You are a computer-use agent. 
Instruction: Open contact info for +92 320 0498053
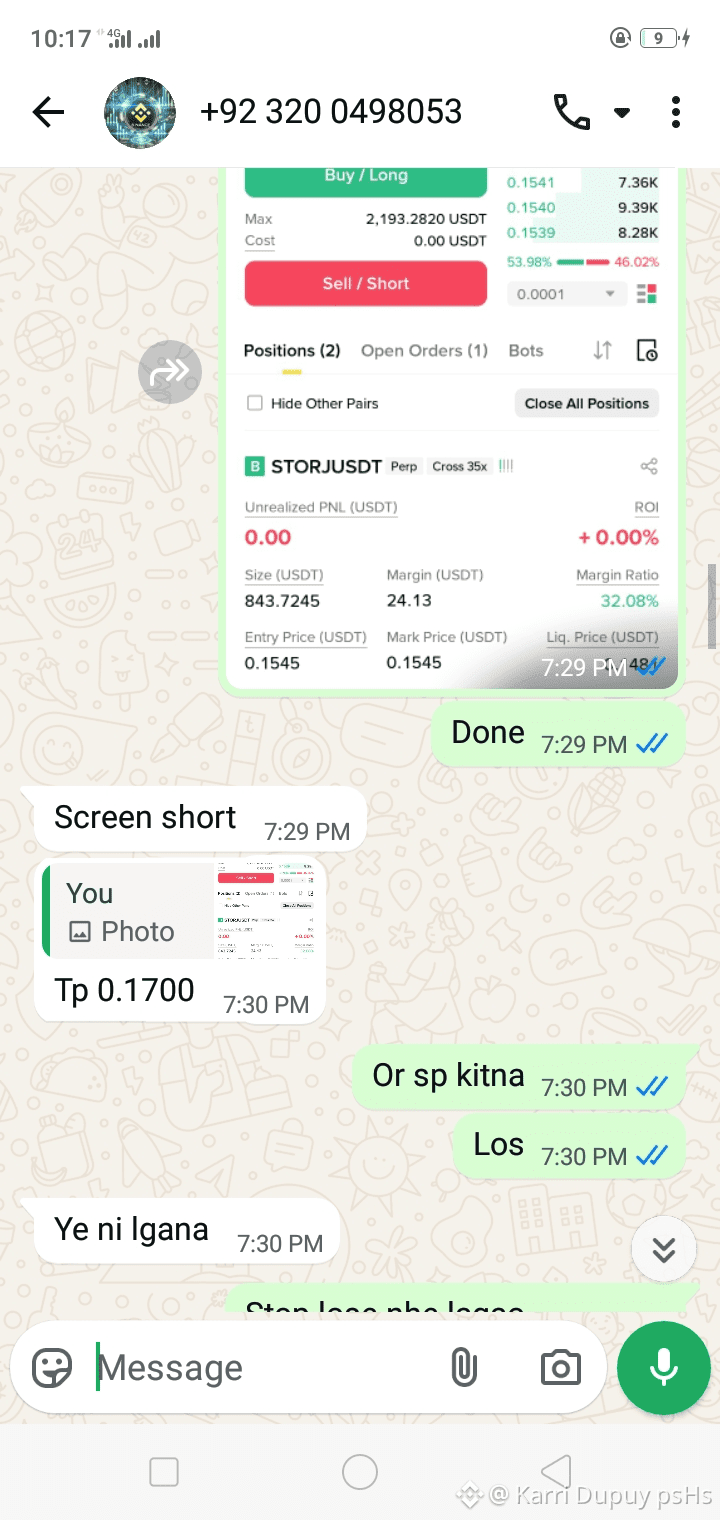point(330,112)
